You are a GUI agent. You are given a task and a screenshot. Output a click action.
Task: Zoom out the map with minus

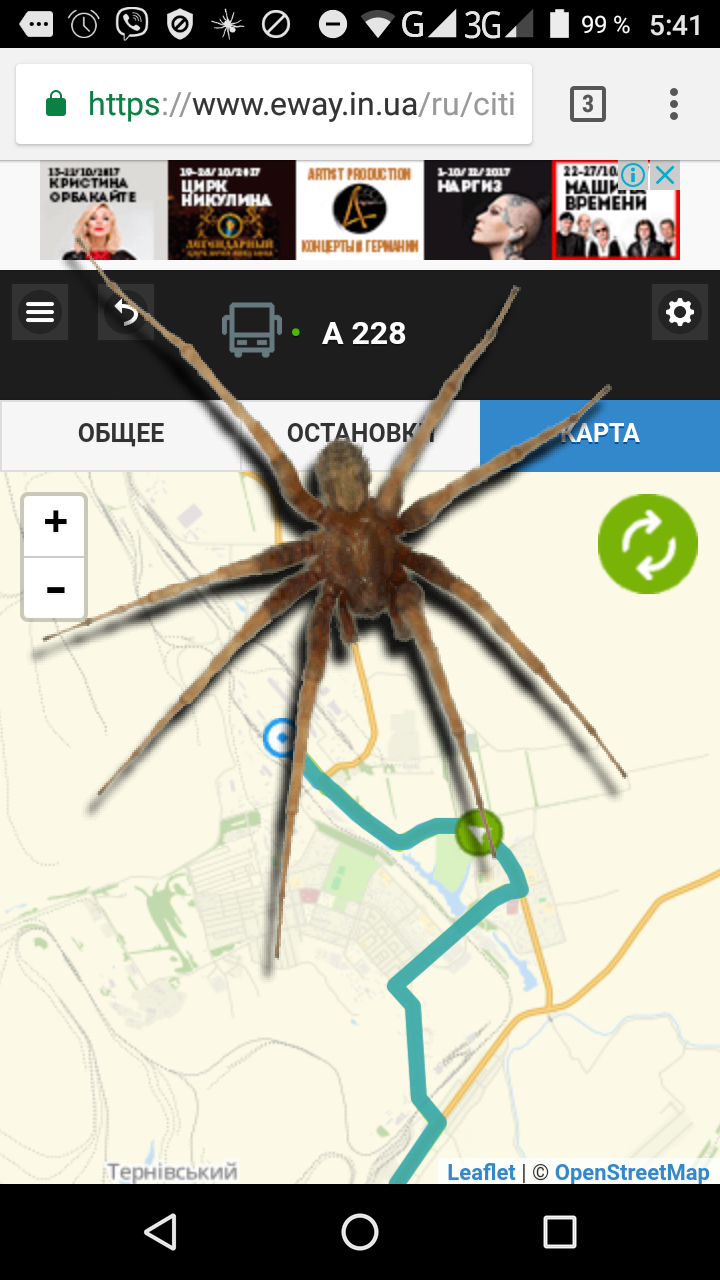click(x=55, y=588)
